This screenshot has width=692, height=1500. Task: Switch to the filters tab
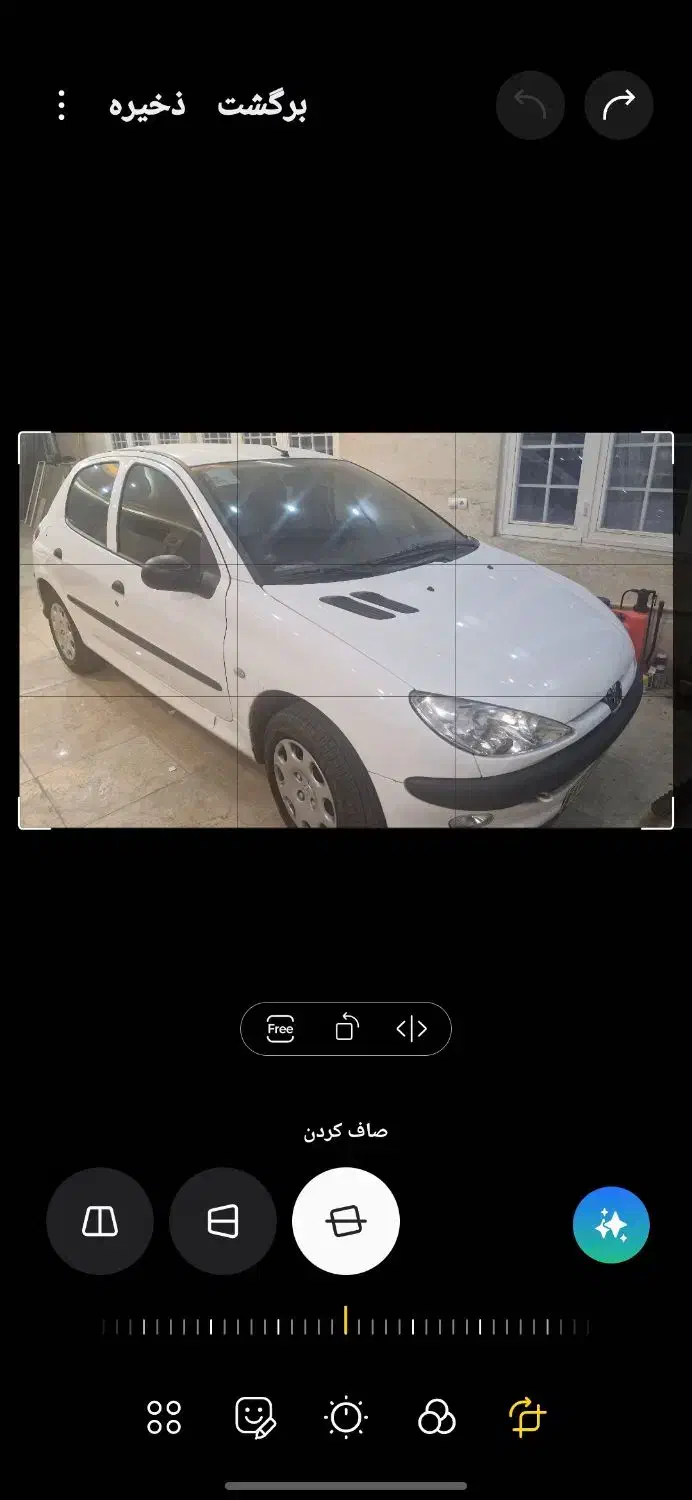436,1417
